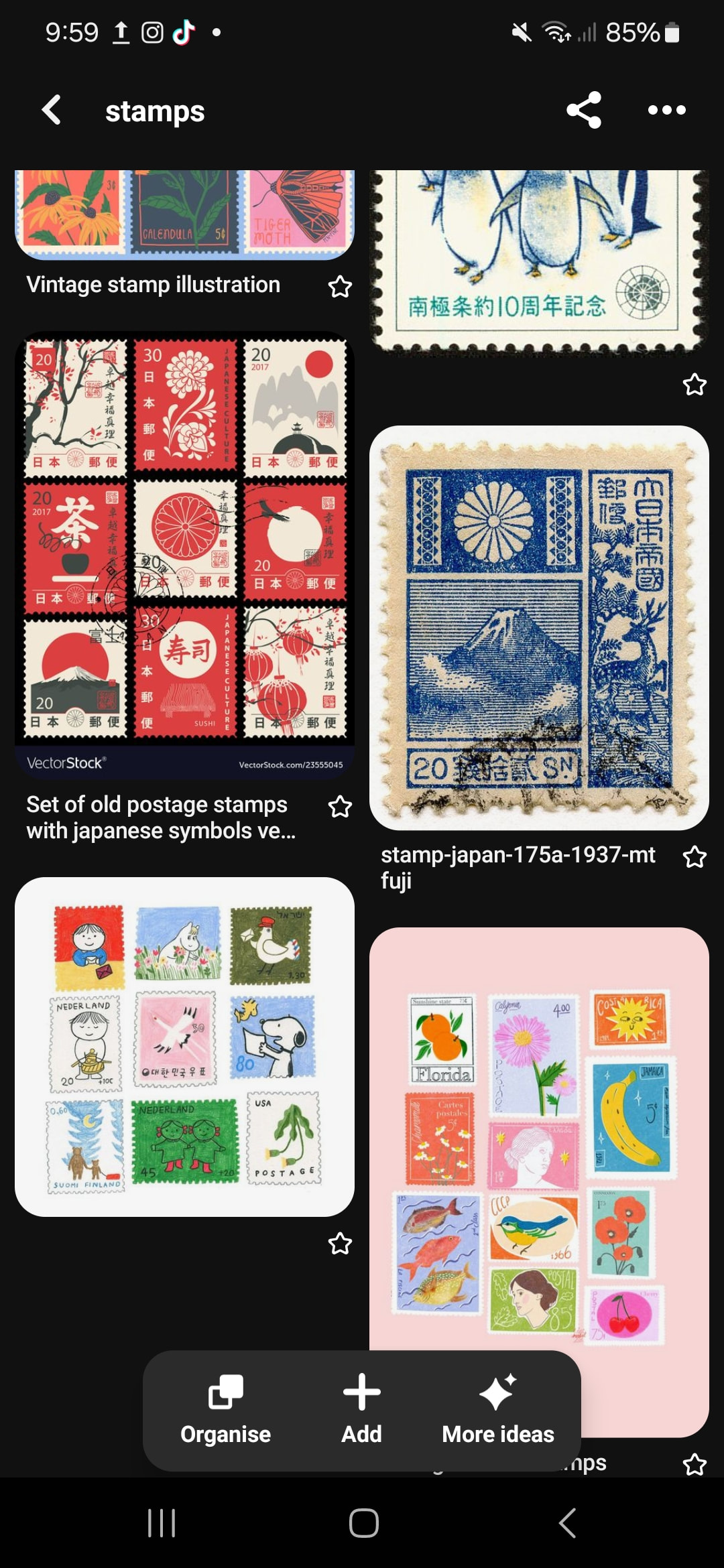Star the Set of old postage stamps pin
Screen dimensions: 724x1568
click(340, 807)
